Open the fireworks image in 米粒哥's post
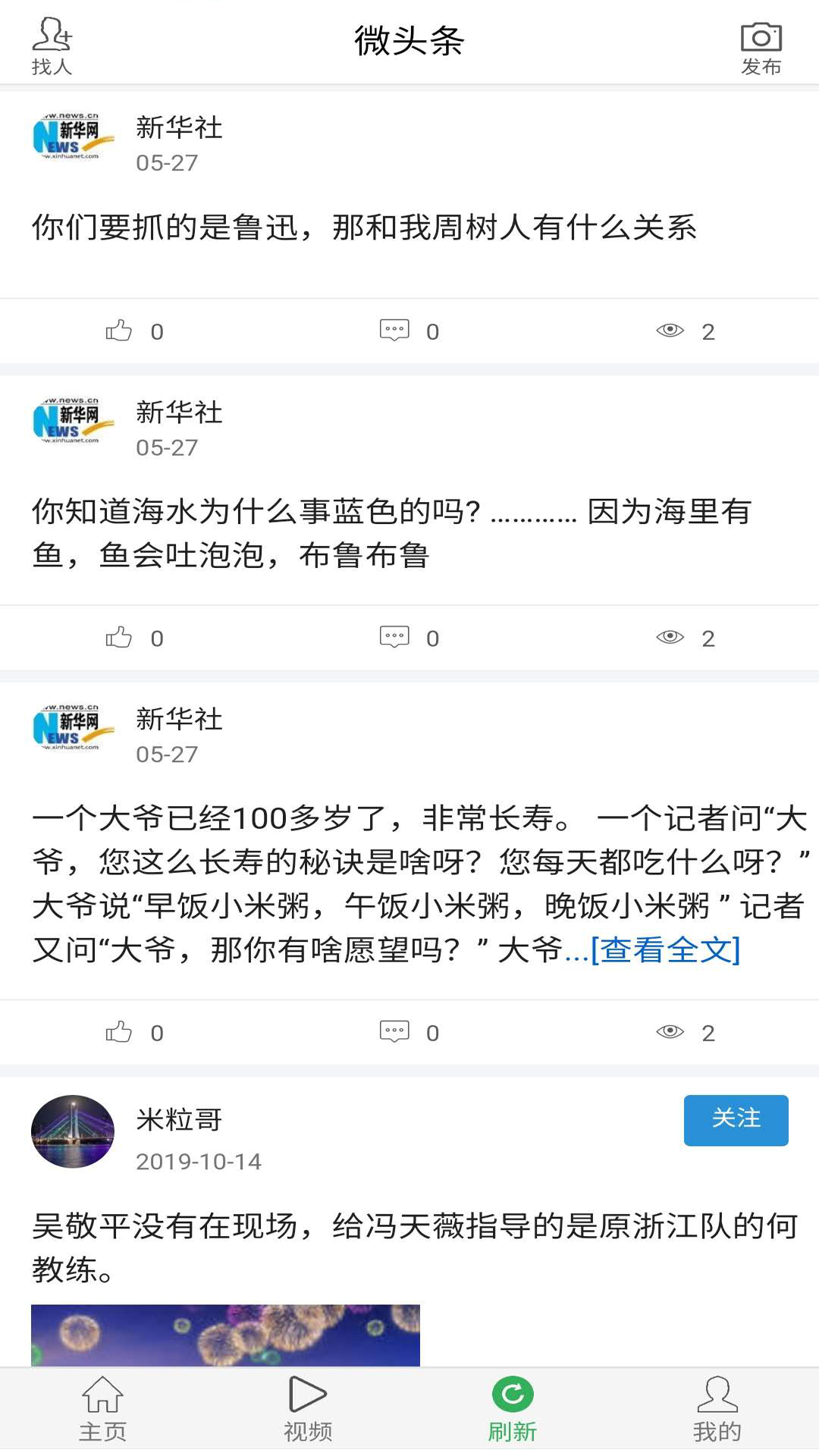This screenshot has height=1456, width=819. (225, 1335)
